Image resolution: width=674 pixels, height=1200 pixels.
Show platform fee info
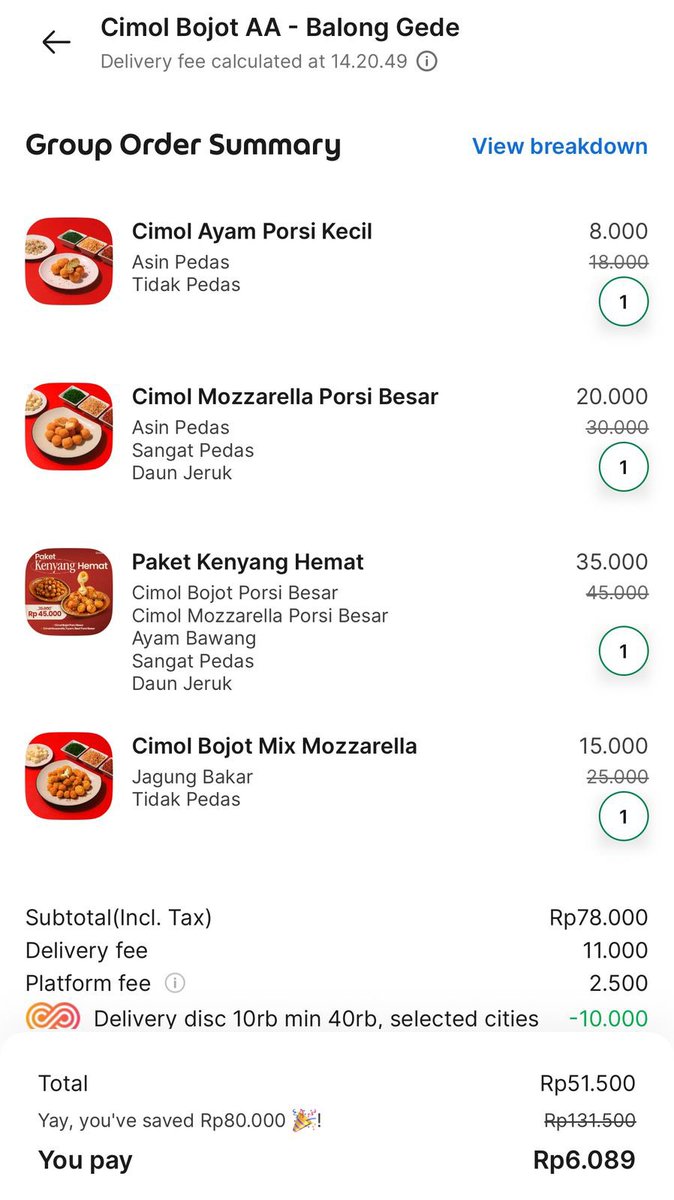coord(175,983)
